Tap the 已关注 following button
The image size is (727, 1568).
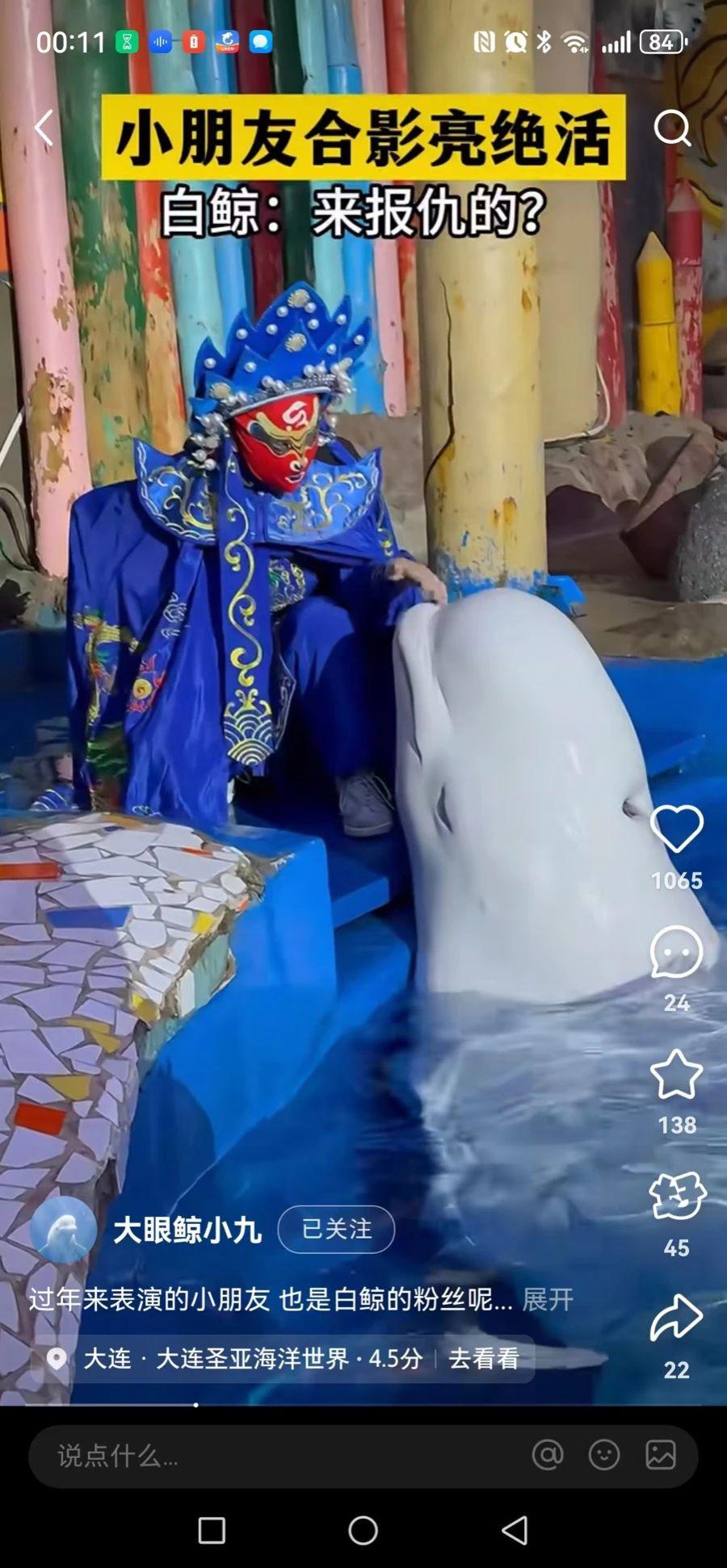[336, 1229]
